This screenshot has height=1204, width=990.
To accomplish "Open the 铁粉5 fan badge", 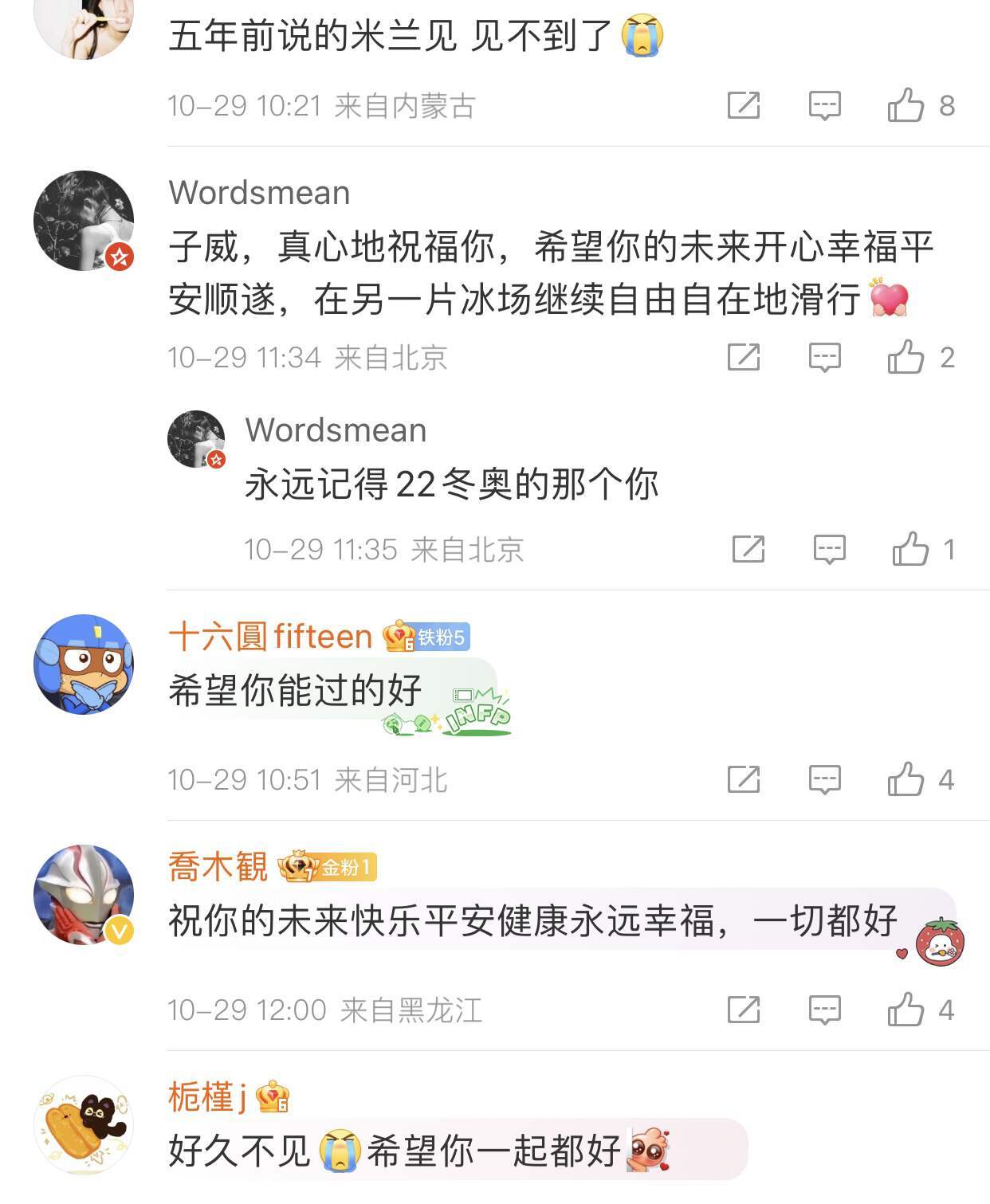I will (441, 637).
